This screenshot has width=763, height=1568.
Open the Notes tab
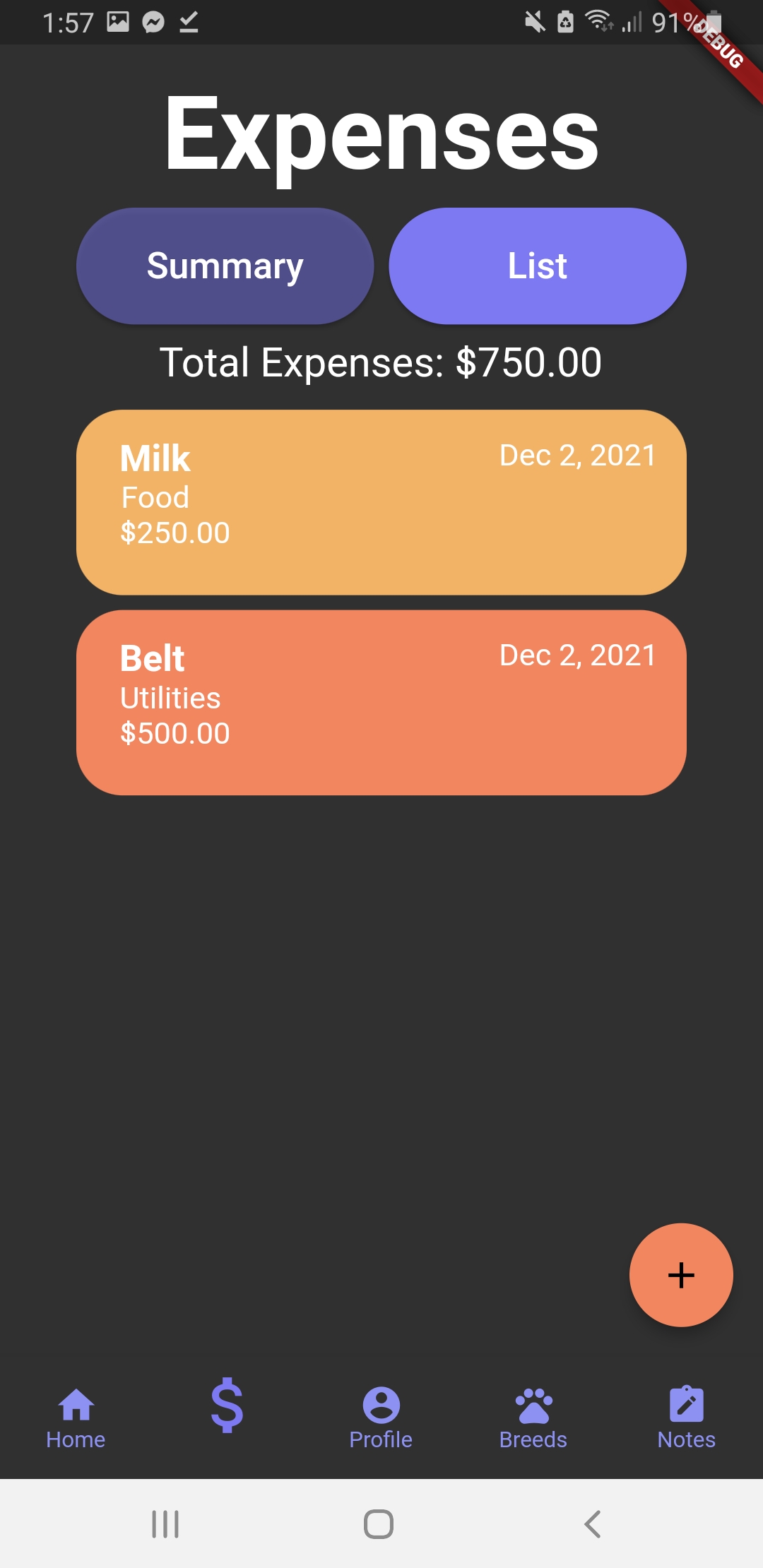(686, 1418)
